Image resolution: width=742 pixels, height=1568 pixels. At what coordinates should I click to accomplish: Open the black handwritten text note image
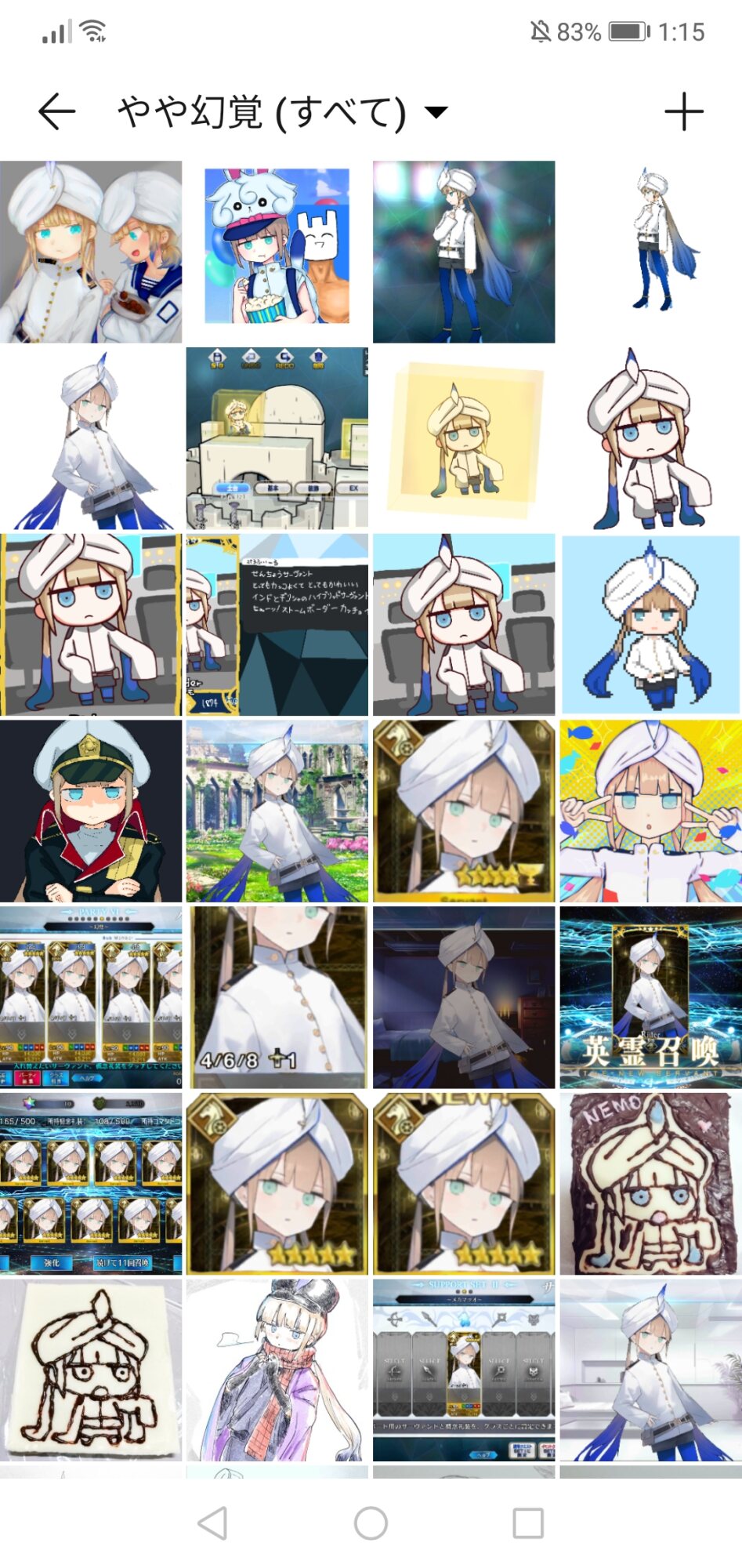coord(277,625)
